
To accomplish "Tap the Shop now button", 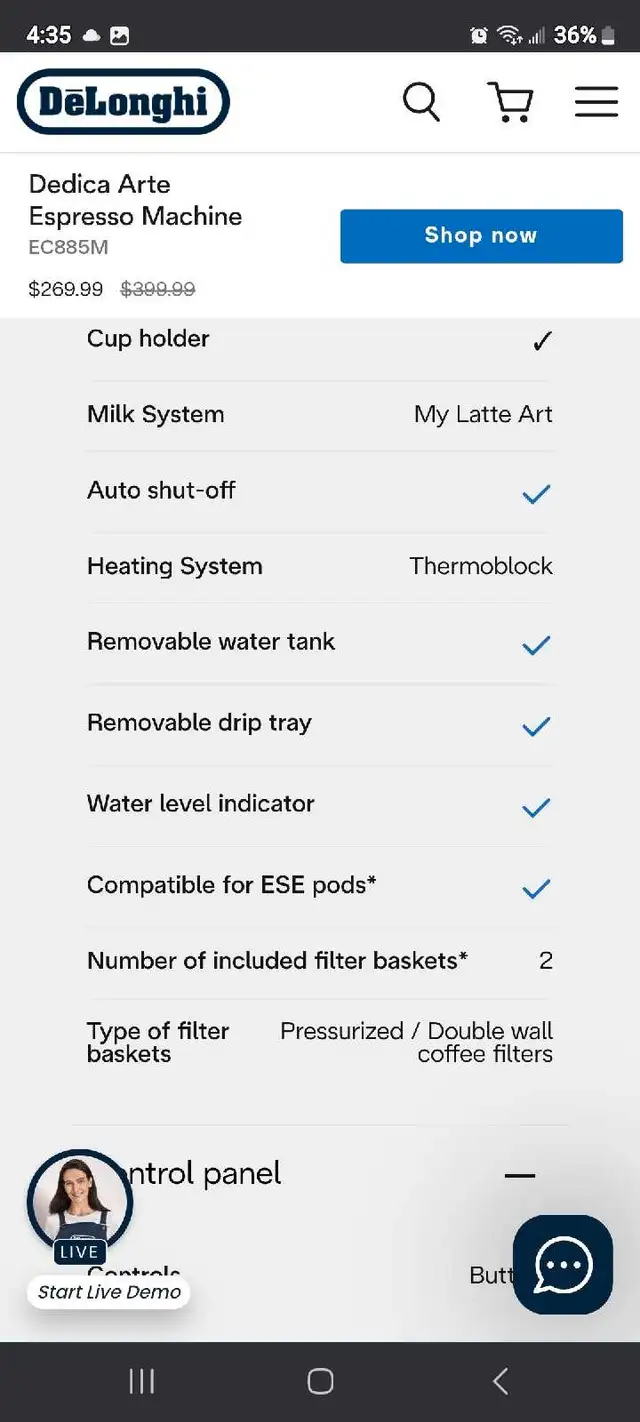I will [481, 236].
